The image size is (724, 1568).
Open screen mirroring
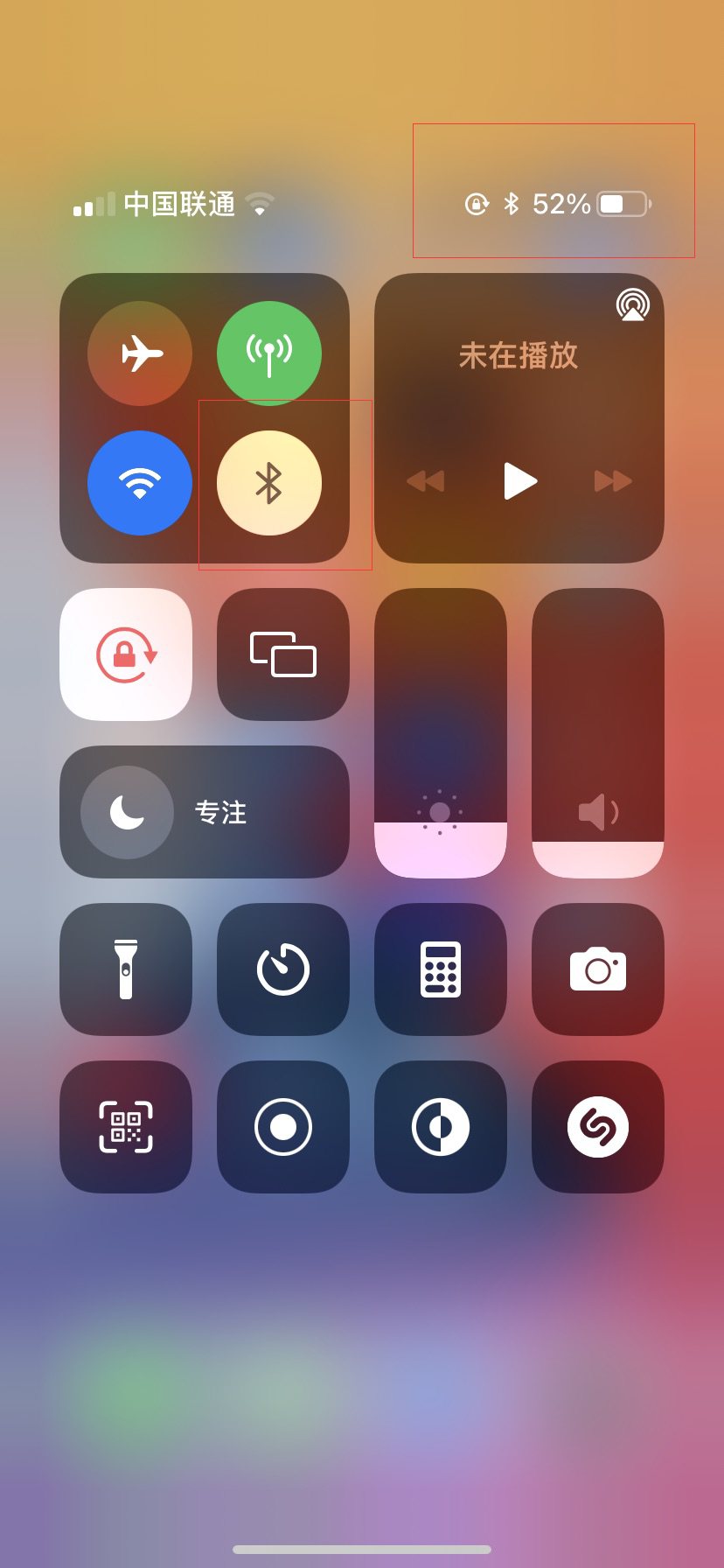pyautogui.click(x=283, y=654)
